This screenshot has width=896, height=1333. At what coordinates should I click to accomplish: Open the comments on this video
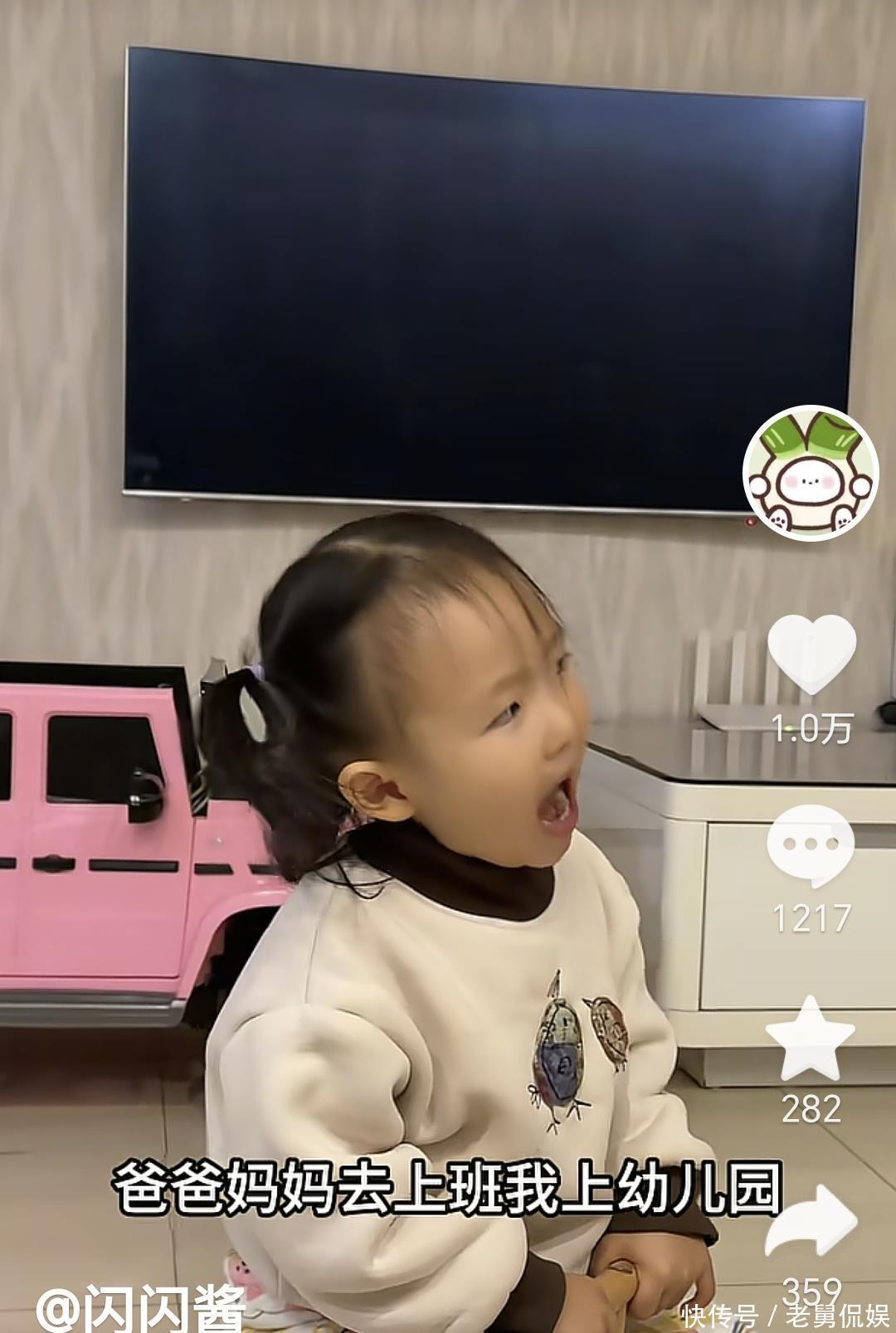(x=810, y=846)
